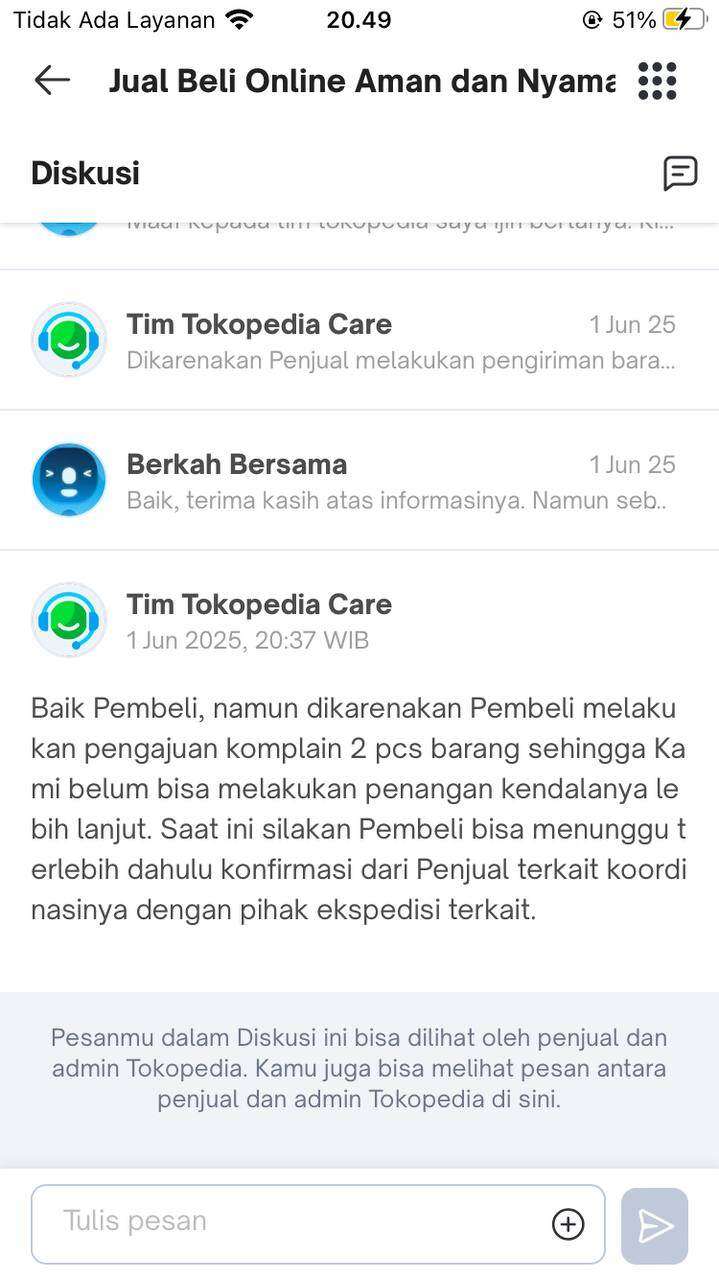The image size is (719, 1280).
Task: Go back with the arrow icon
Action: pos(52,80)
